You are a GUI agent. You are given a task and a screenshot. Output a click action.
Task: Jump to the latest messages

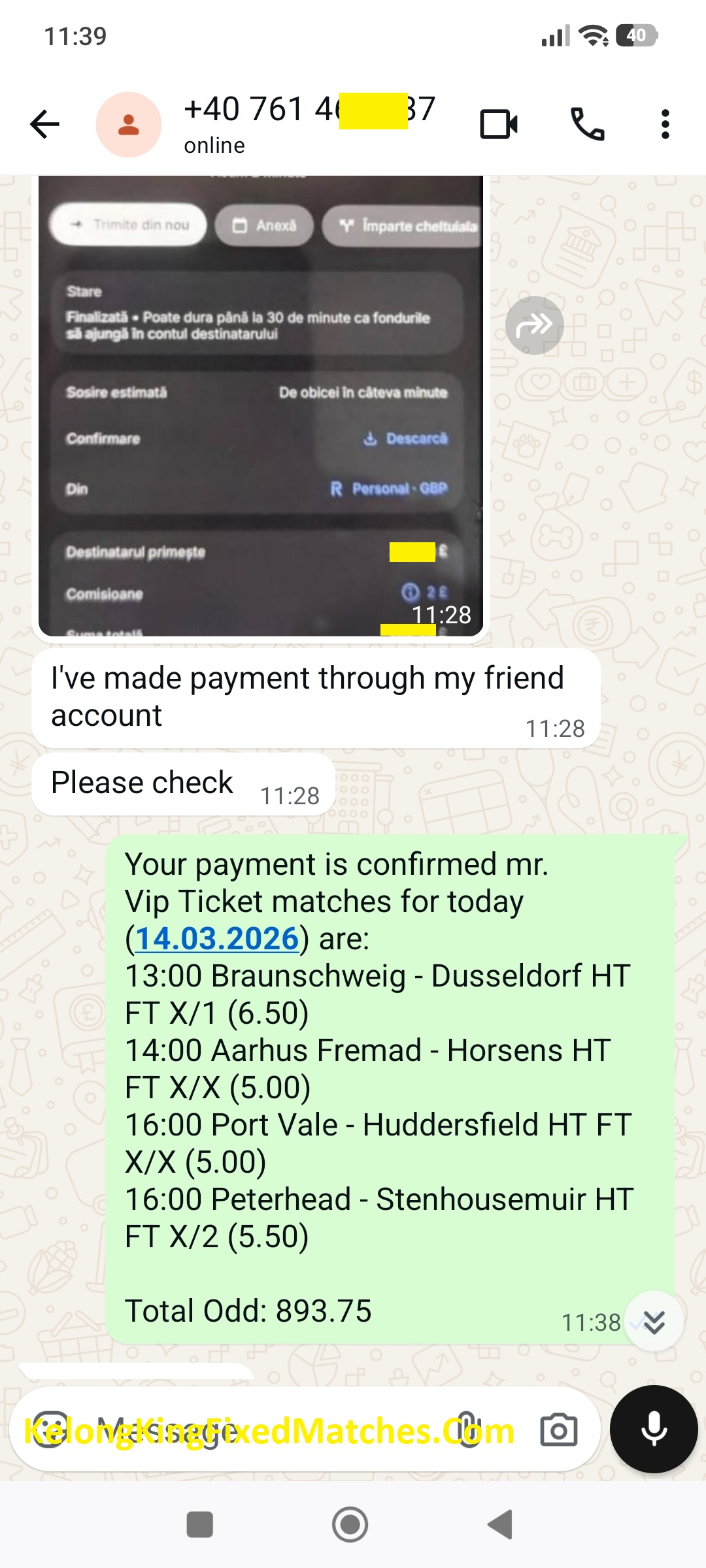click(x=654, y=1322)
